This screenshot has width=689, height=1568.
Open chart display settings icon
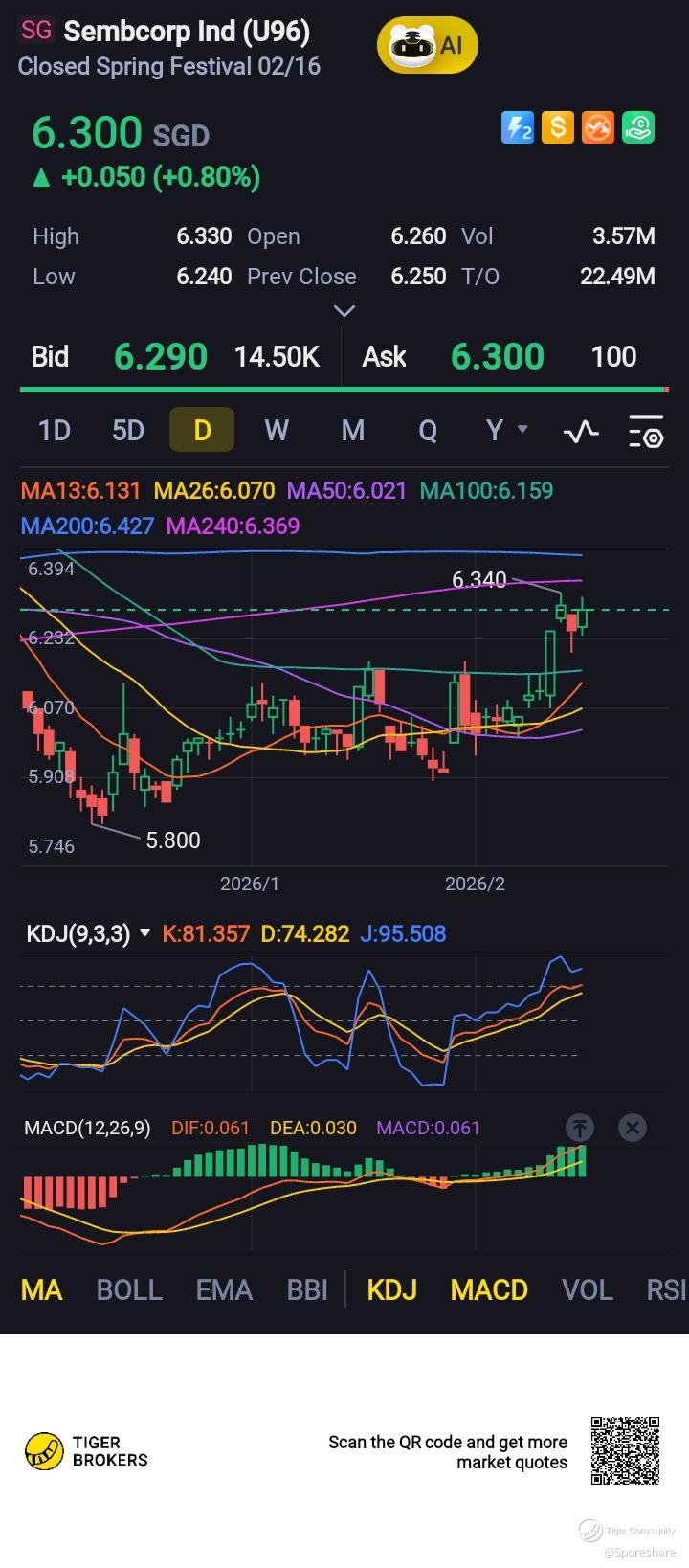tap(646, 432)
